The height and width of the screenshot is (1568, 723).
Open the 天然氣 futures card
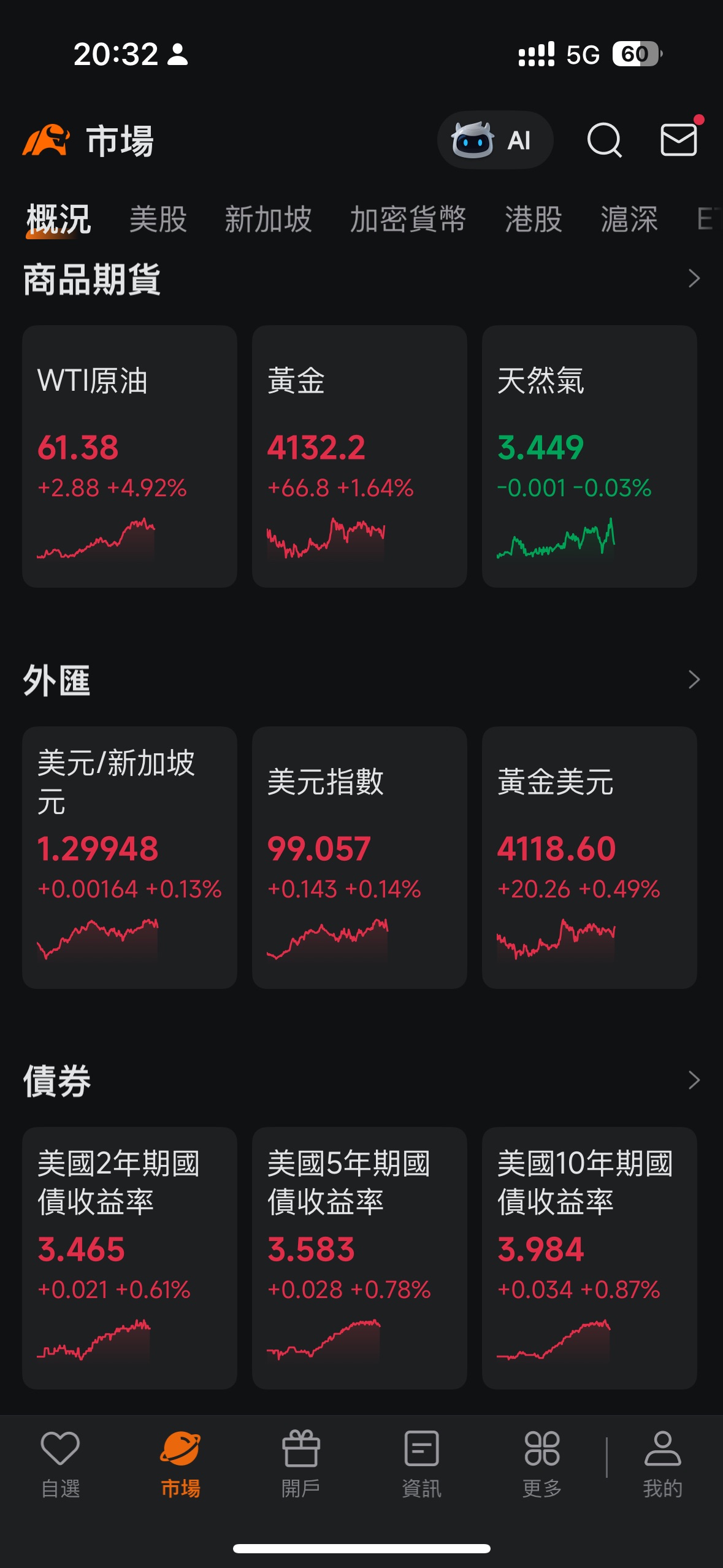[589, 456]
